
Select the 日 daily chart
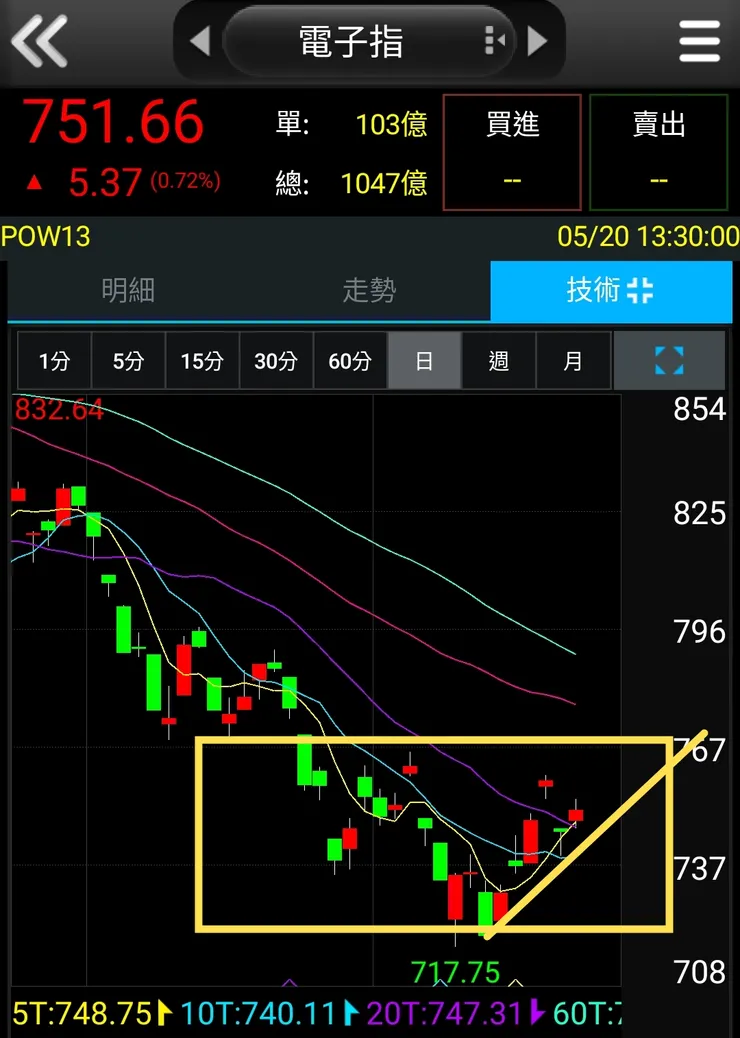pos(424,361)
